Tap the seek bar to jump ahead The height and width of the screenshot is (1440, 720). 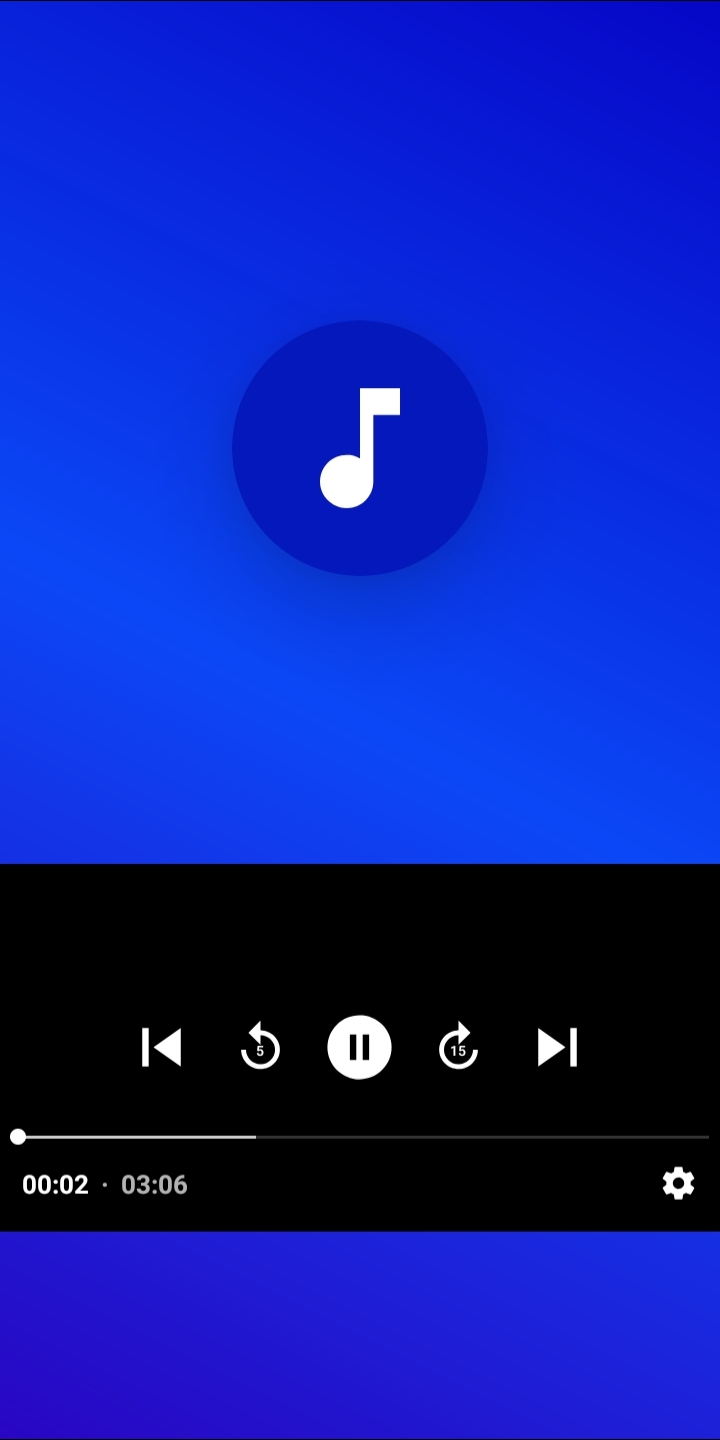450,1137
